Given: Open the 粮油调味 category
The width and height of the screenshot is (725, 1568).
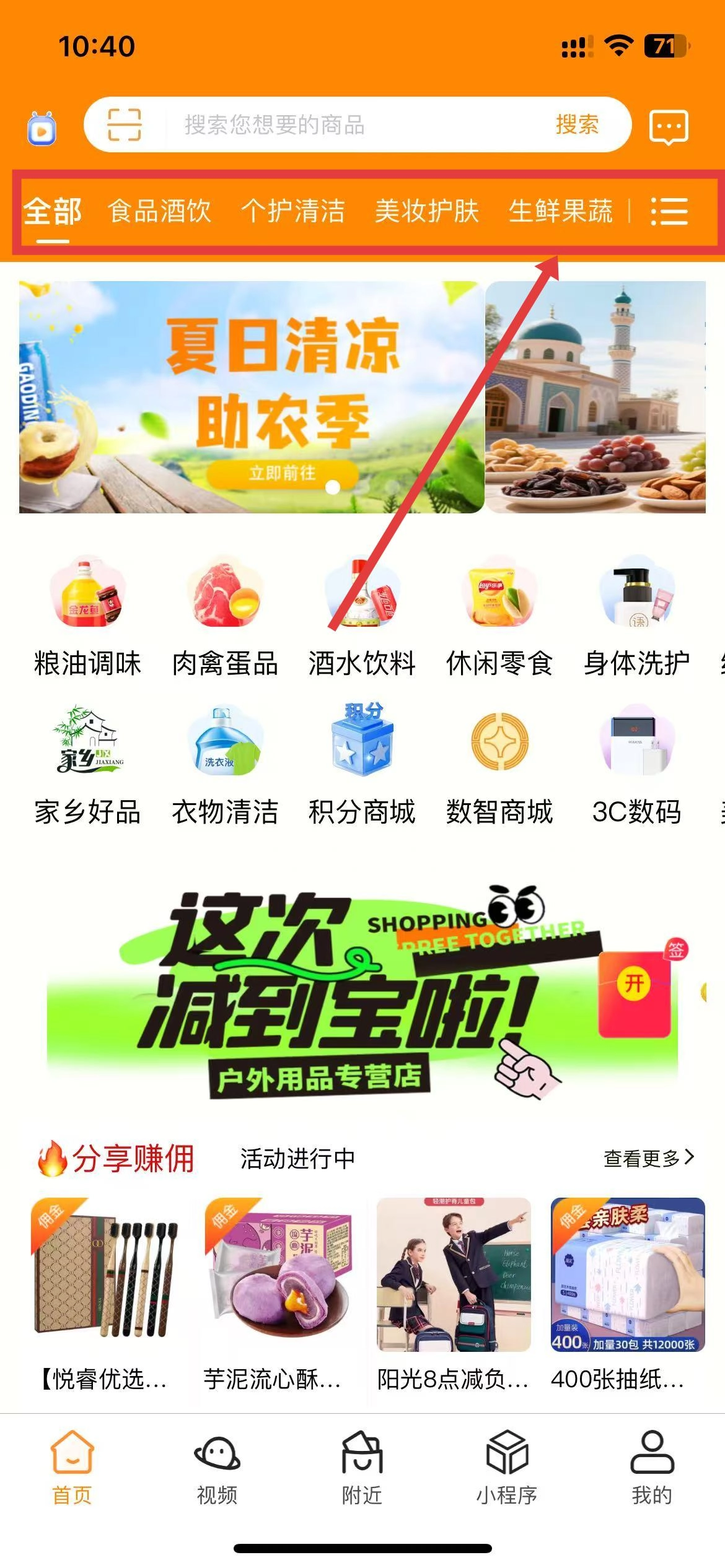Looking at the screenshot, I should tap(87, 619).
